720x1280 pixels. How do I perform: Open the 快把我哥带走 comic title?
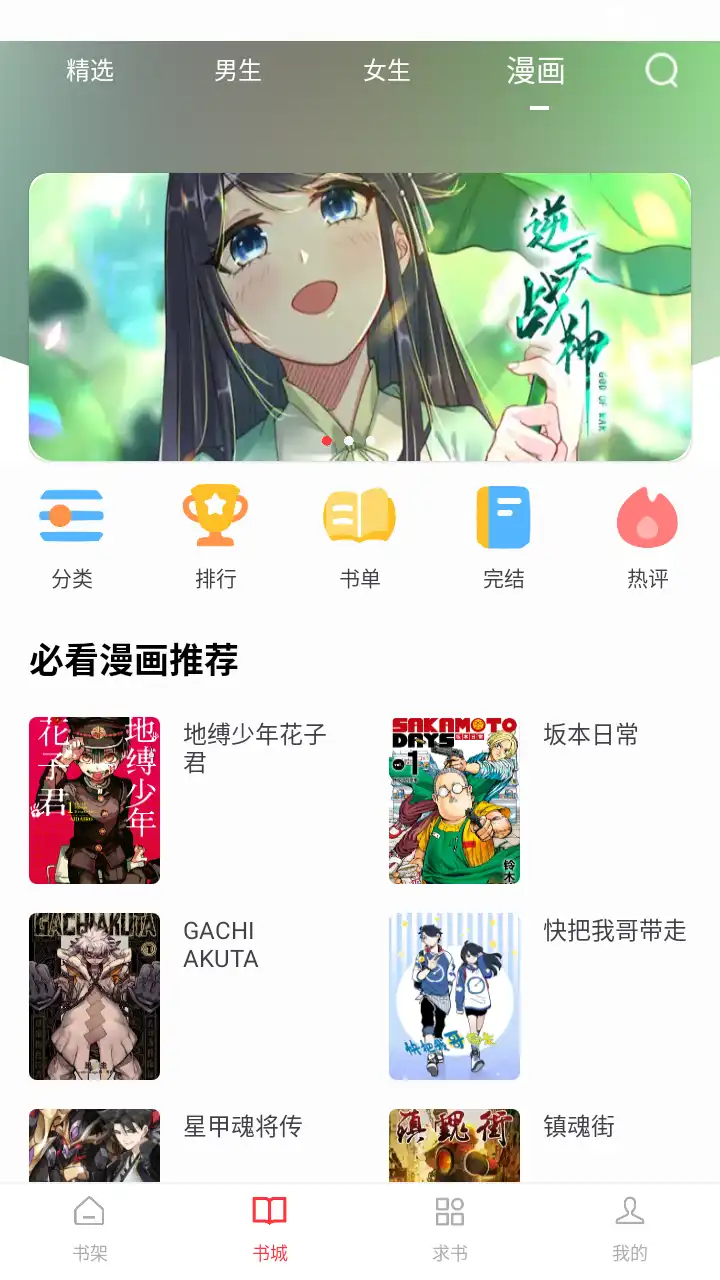tap(614, 932)
